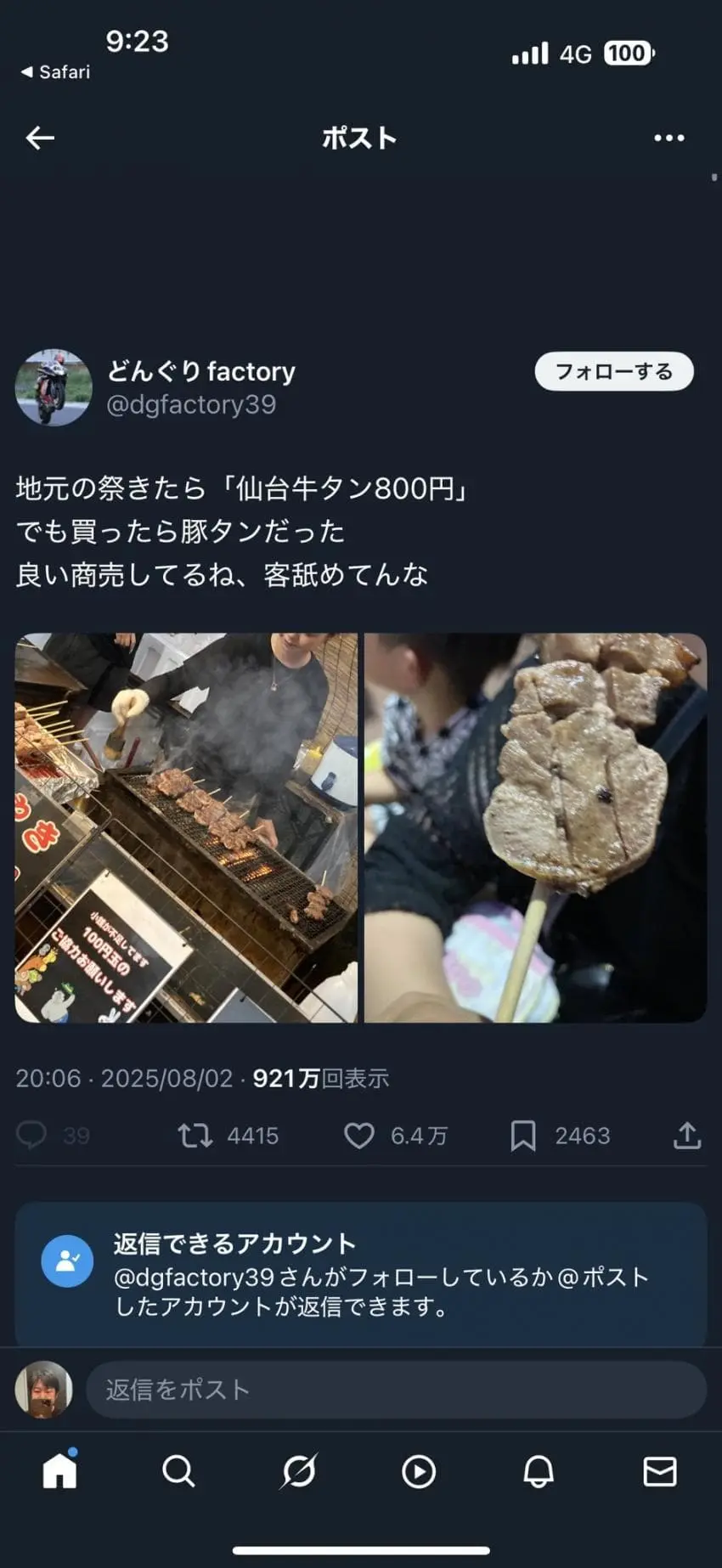The image size is (722, 1568).
Task: Open the meat skewer photo
Action: pyautogui.click(x=535, y=827)
